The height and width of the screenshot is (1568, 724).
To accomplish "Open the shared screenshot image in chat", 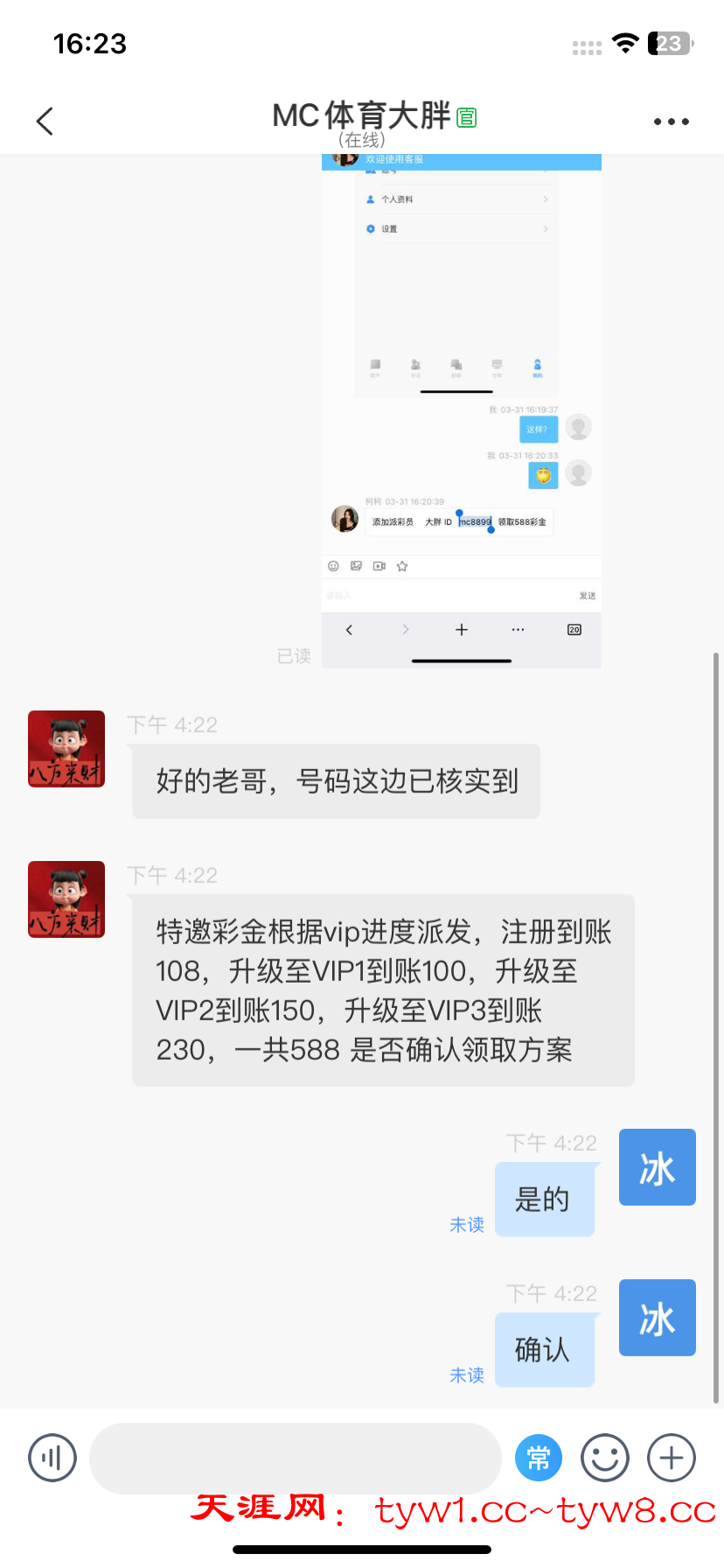I will pyautogui.click(x=461, y=411).
